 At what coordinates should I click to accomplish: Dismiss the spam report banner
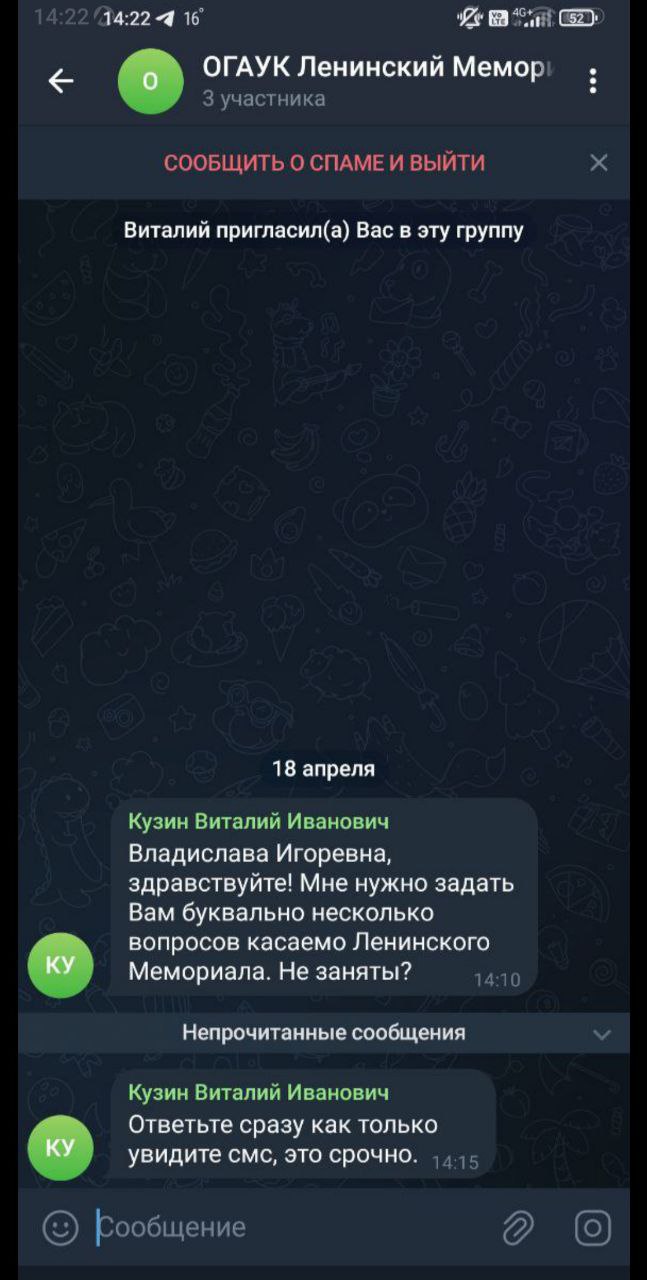[x=598, y=163]
